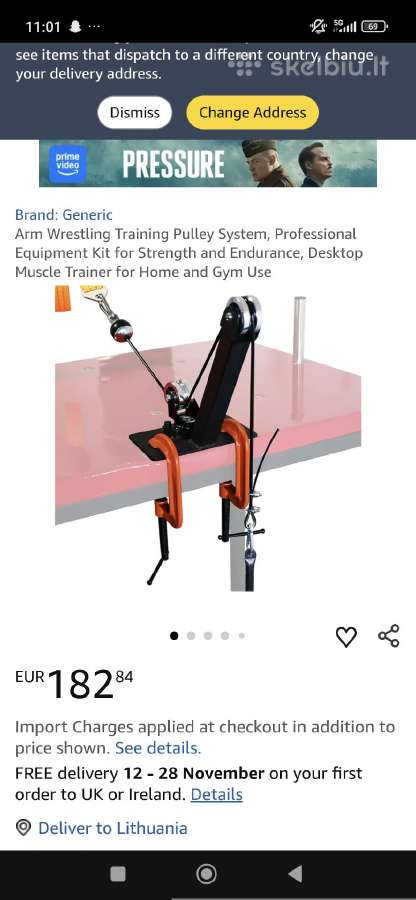416x900 pixels.
Task: Go to the system home screen
Action: (x=207, y=874)
